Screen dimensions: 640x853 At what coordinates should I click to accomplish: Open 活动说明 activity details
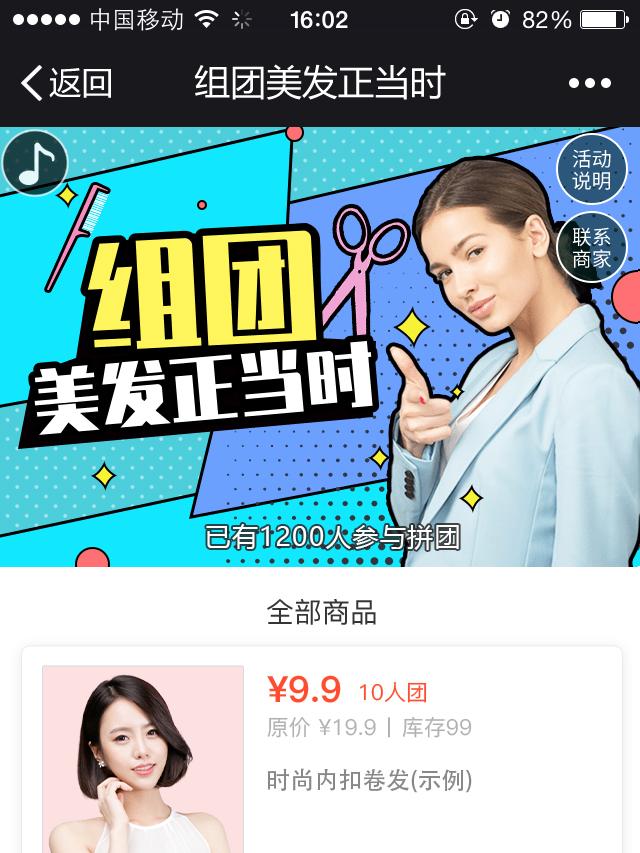point(591,170)
